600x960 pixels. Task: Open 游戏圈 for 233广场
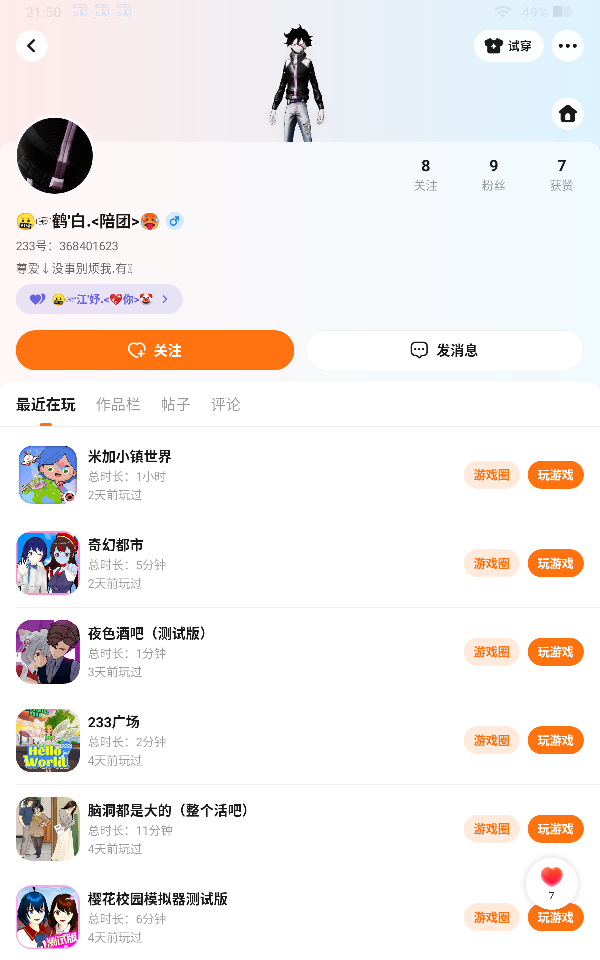pos(491,740)
